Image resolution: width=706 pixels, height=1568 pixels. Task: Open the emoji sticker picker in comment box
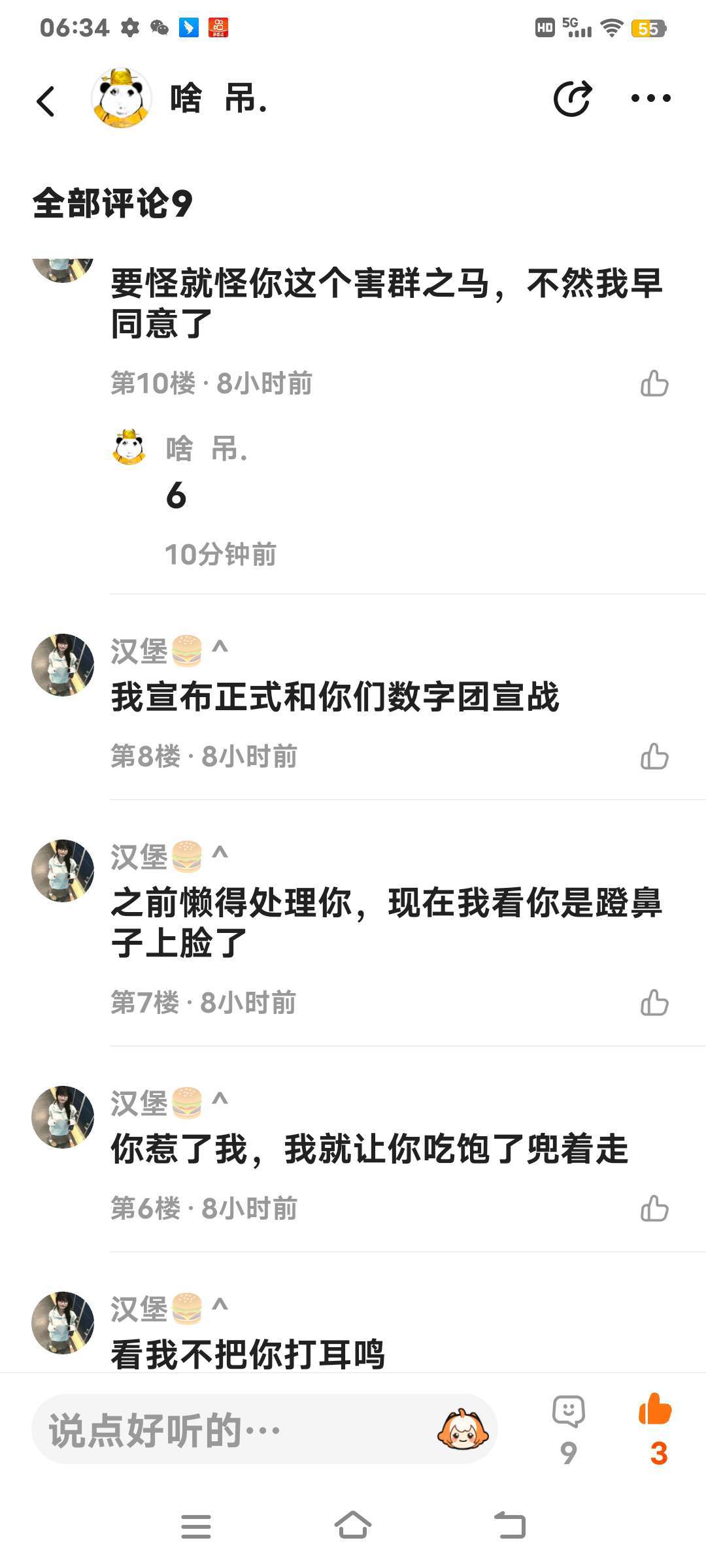click(463, 1429)
